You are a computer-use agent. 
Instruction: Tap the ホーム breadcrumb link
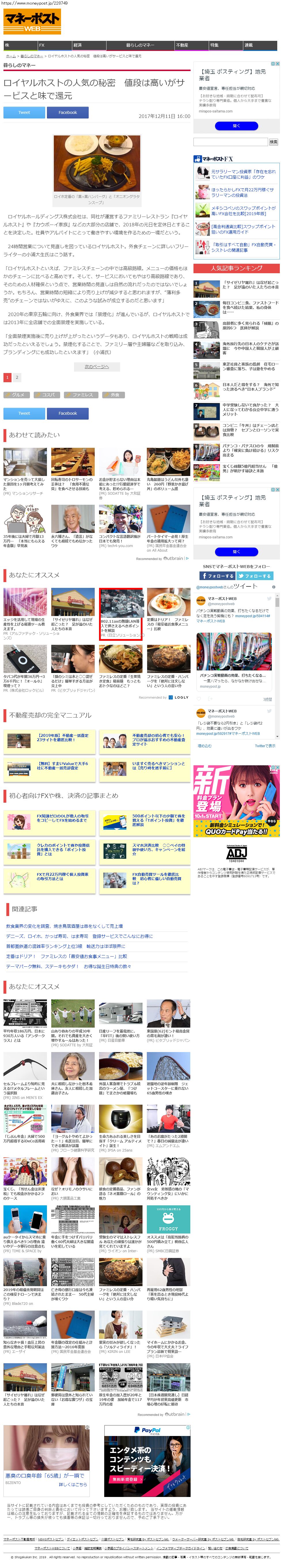[10, 56]
